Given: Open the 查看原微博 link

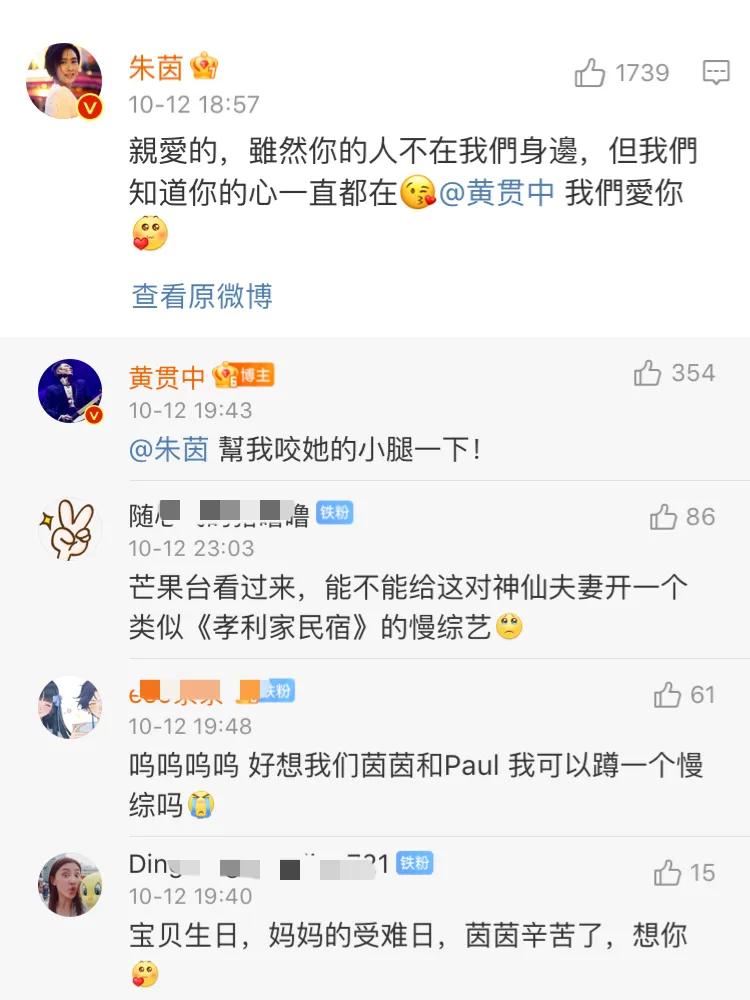Looking at the screenshot, I should click(199, 296).
